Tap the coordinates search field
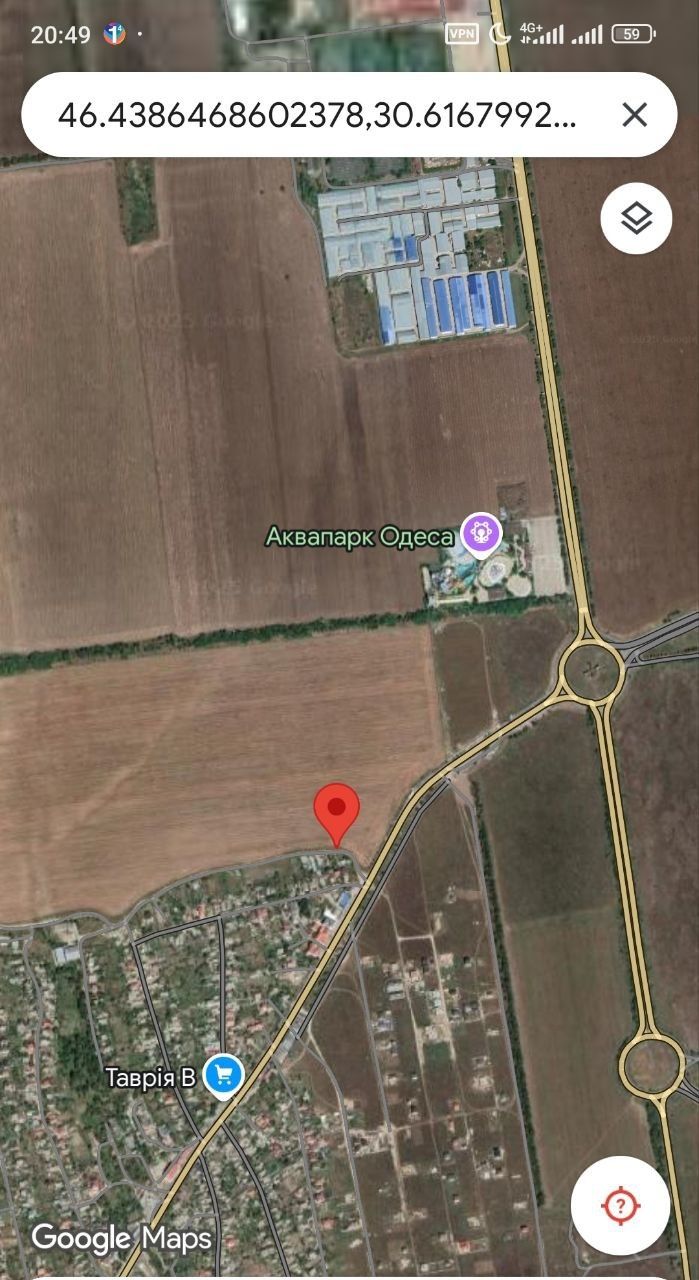This screenshot has width=699, height=1280. point(315,115)
